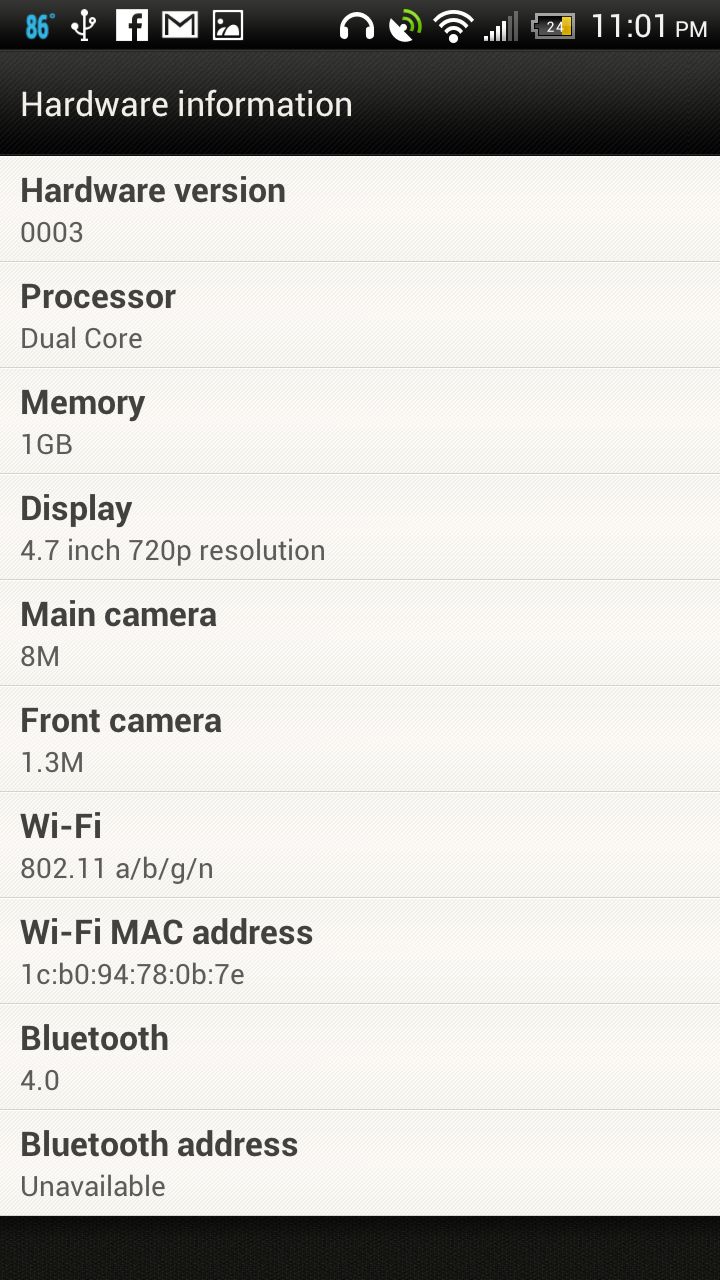
Task: Select the Memory 1GB row
Action: [x=360, y=421]
